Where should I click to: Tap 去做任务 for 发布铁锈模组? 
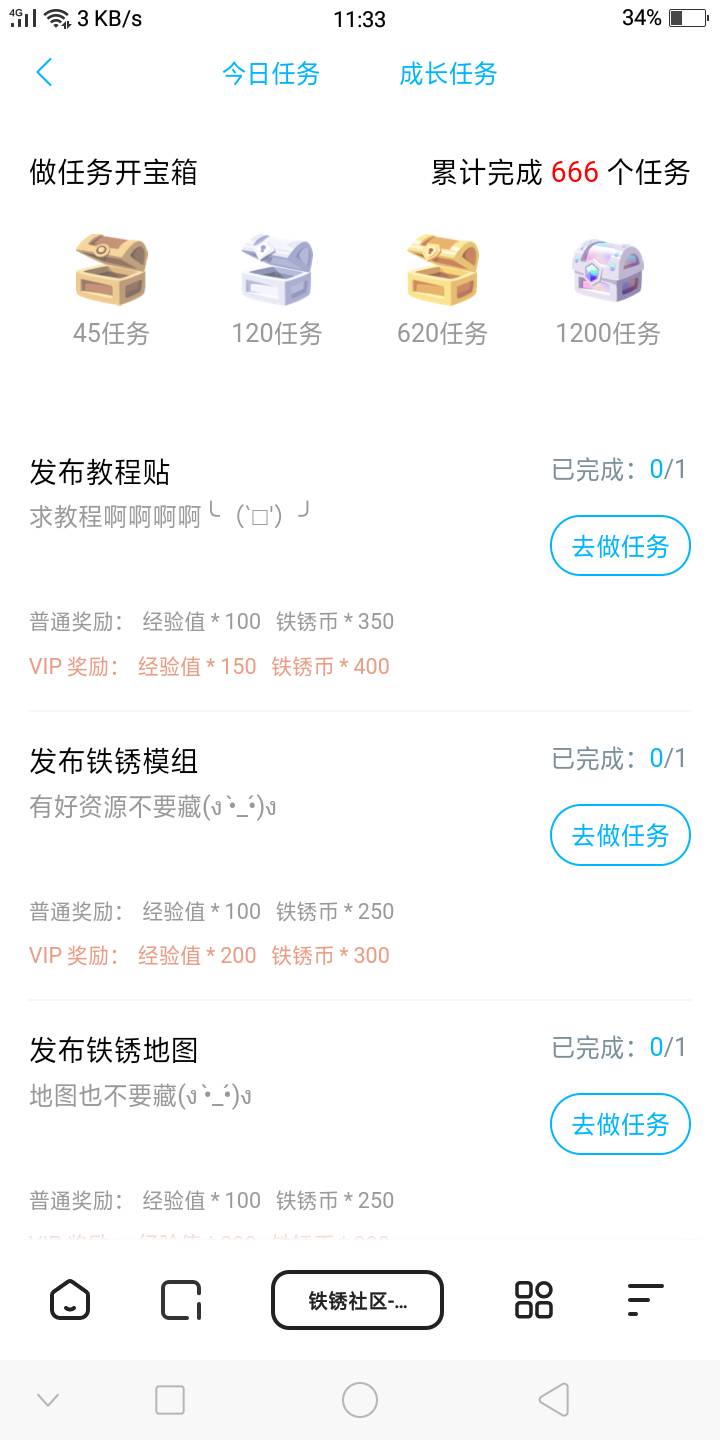(620, 835)
